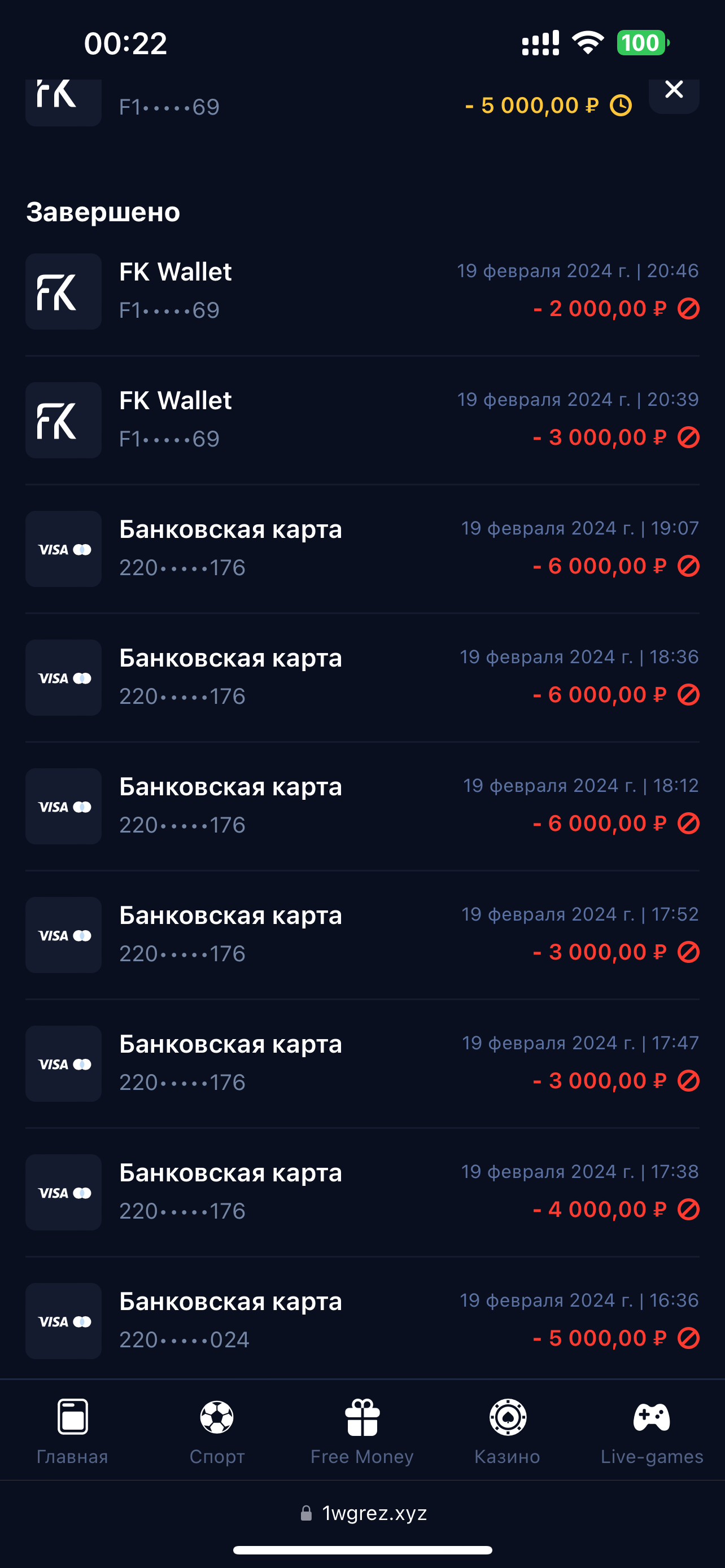Switch to the Казино tab
Screen dimensions: 725x1568
pos(507,1431)
